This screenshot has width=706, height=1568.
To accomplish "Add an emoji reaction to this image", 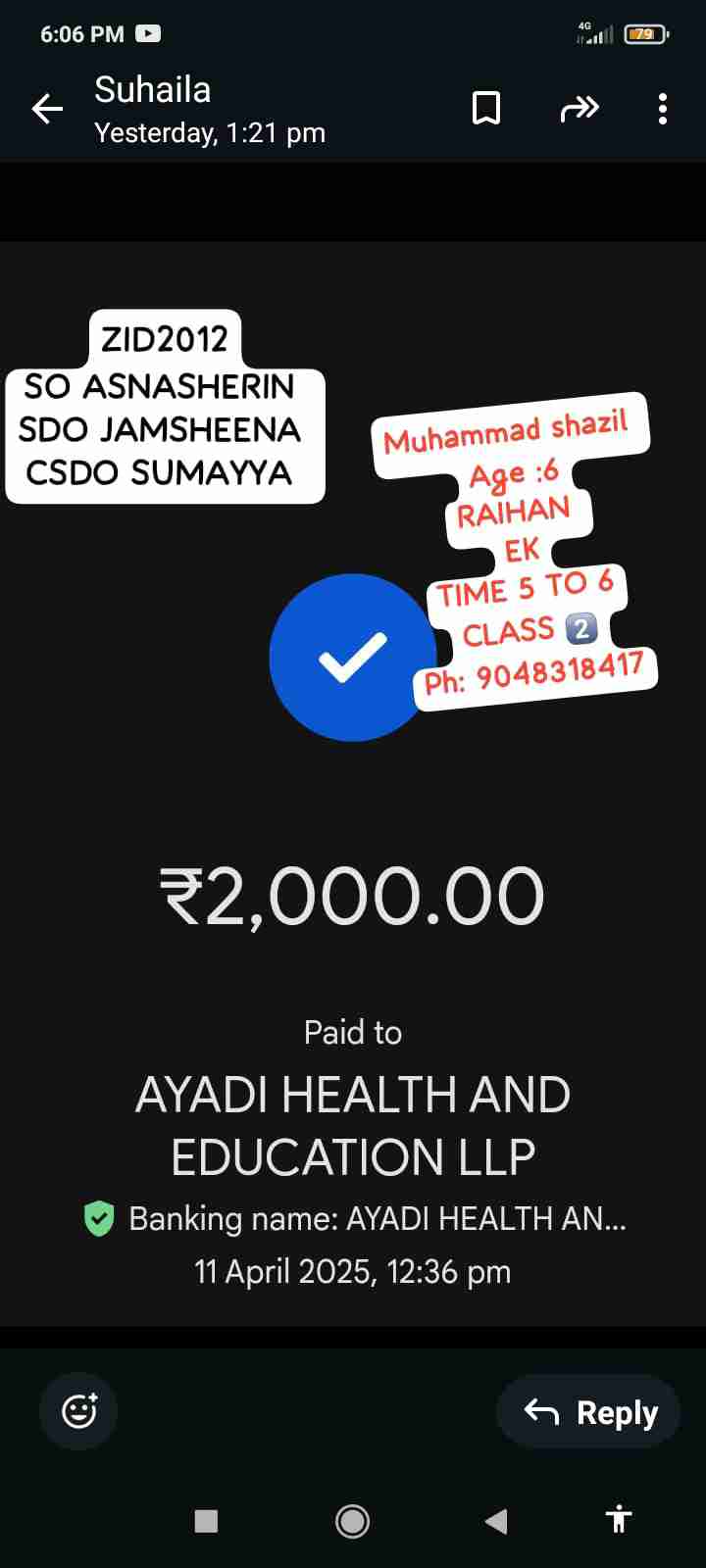I will [78, 1411].
